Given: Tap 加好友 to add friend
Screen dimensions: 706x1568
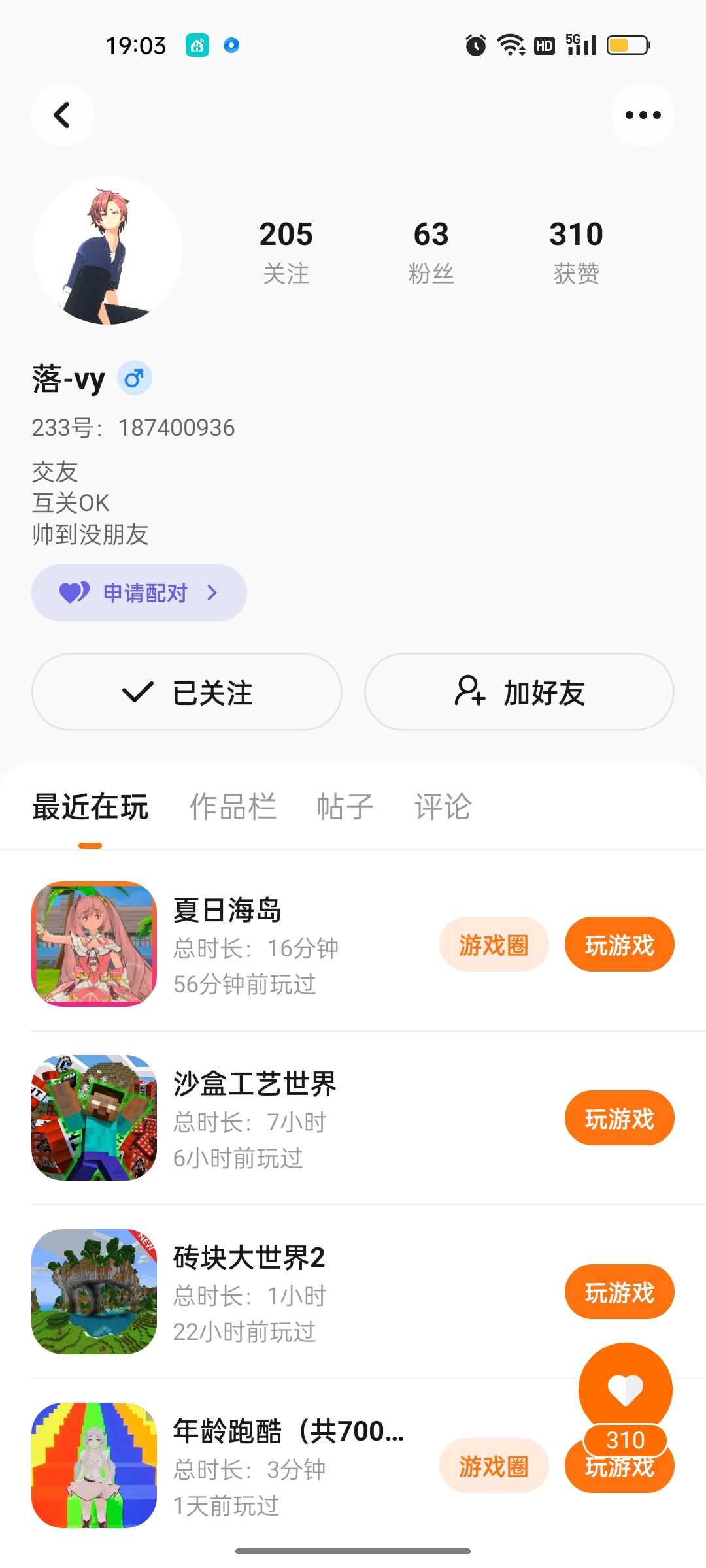Looking at the screenshot, I should [519, 692].
